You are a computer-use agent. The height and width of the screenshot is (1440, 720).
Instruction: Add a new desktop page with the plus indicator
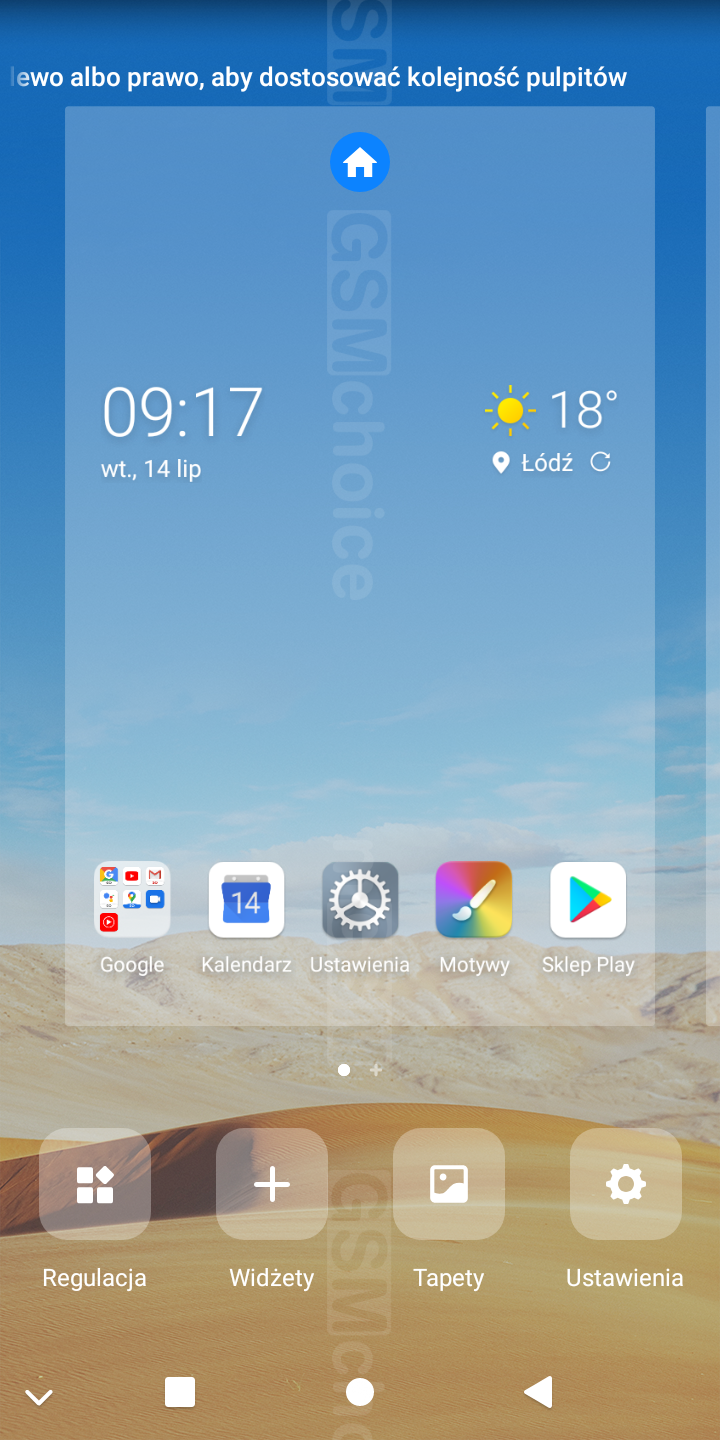coord(376,1070)
